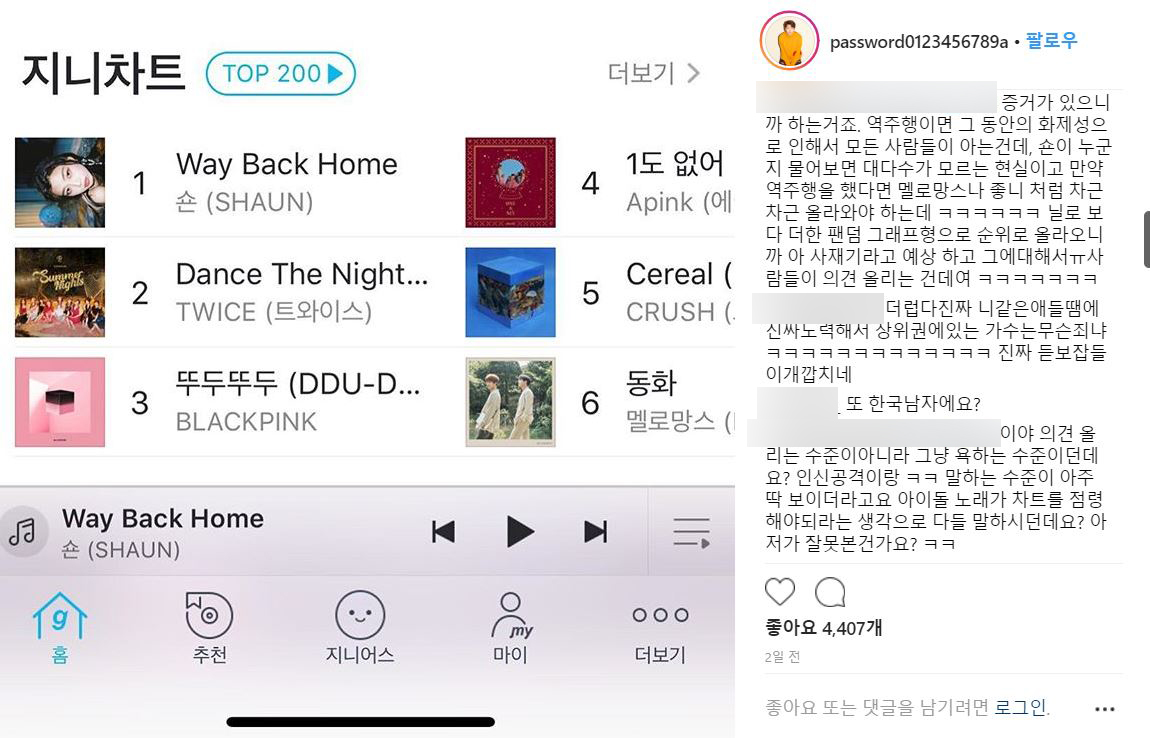Viewport: 1150px width, 738px height.
Task: View the 좋아요 4,407개 likes list
Action: (x=823, y=628)
